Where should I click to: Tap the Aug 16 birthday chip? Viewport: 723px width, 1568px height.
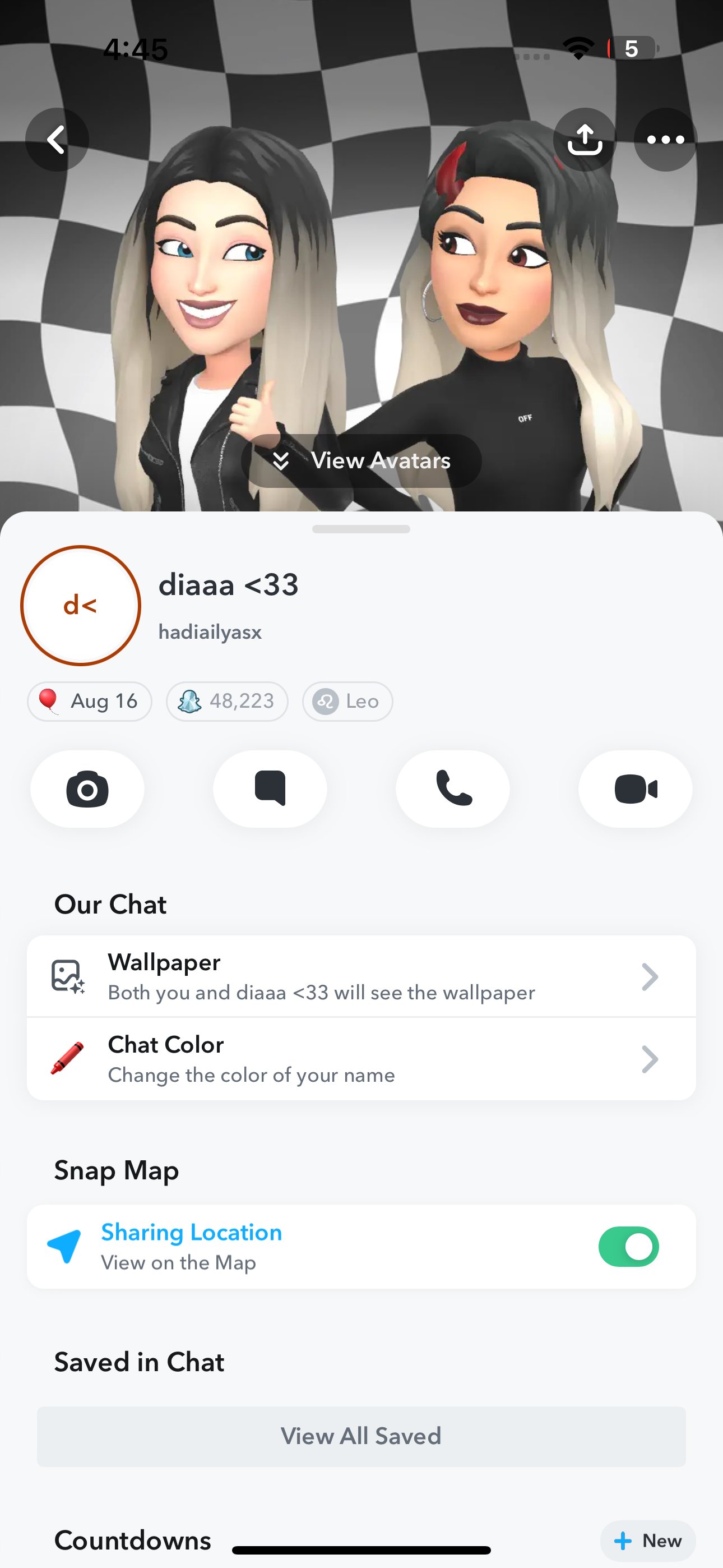(90, 701)
